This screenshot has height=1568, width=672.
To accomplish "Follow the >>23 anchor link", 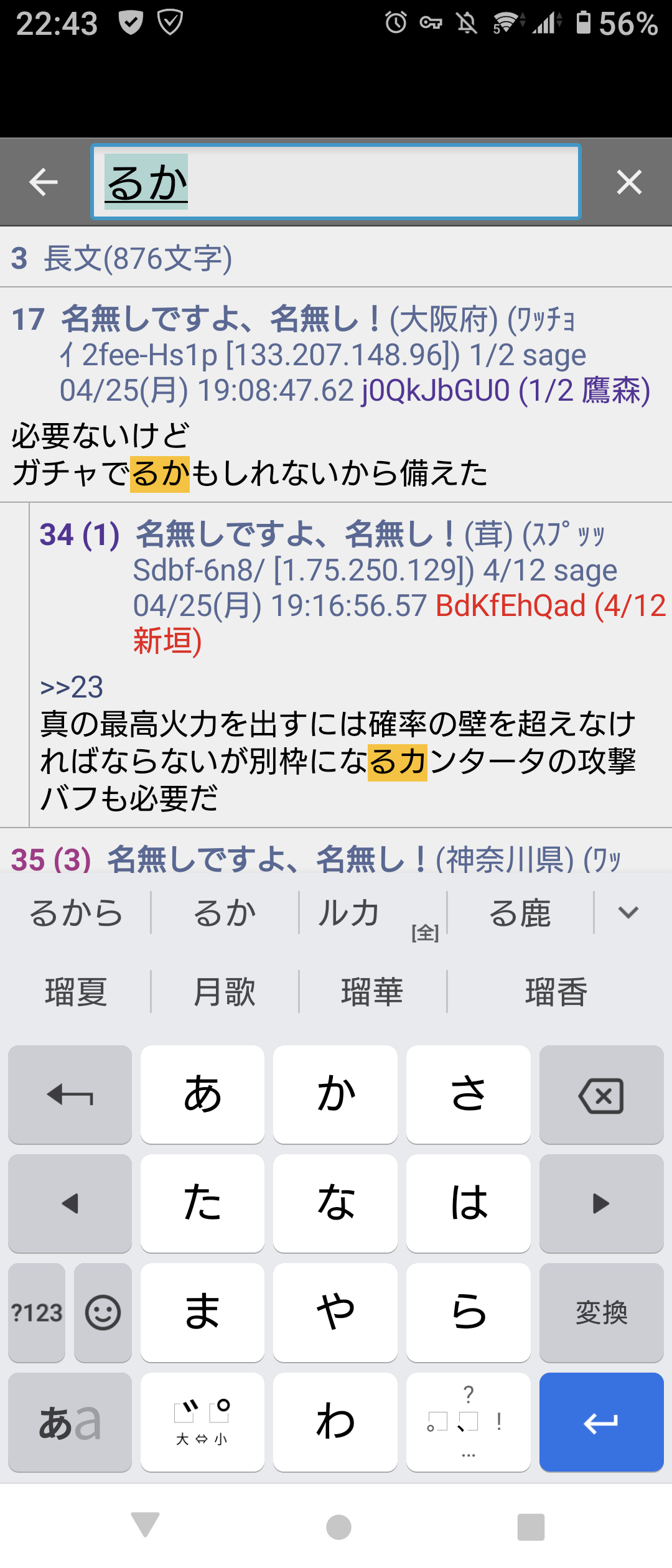I will (x=72, y=688).
